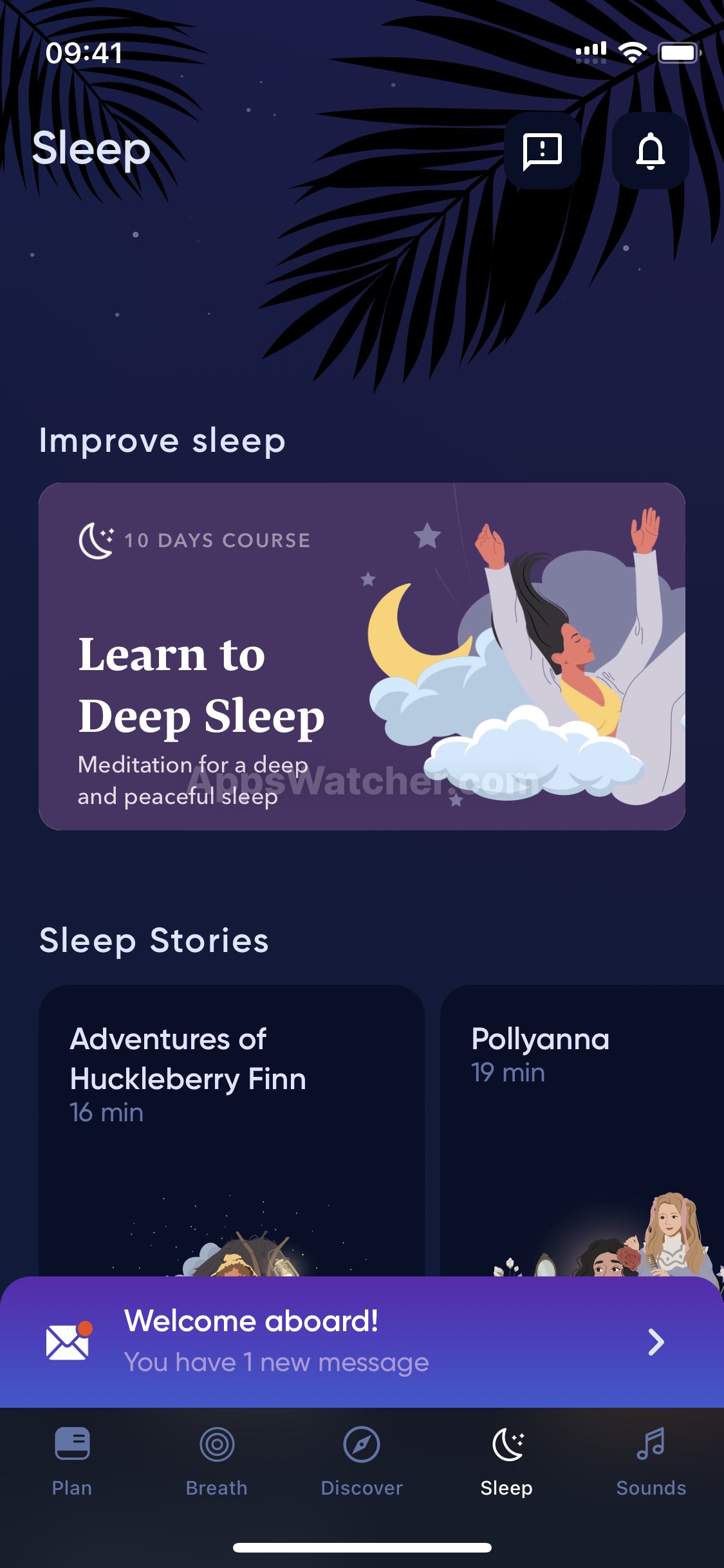Screen dimensions: 724x1568
Task: Open the notifications bell
Action: click(x=650, y=151)
